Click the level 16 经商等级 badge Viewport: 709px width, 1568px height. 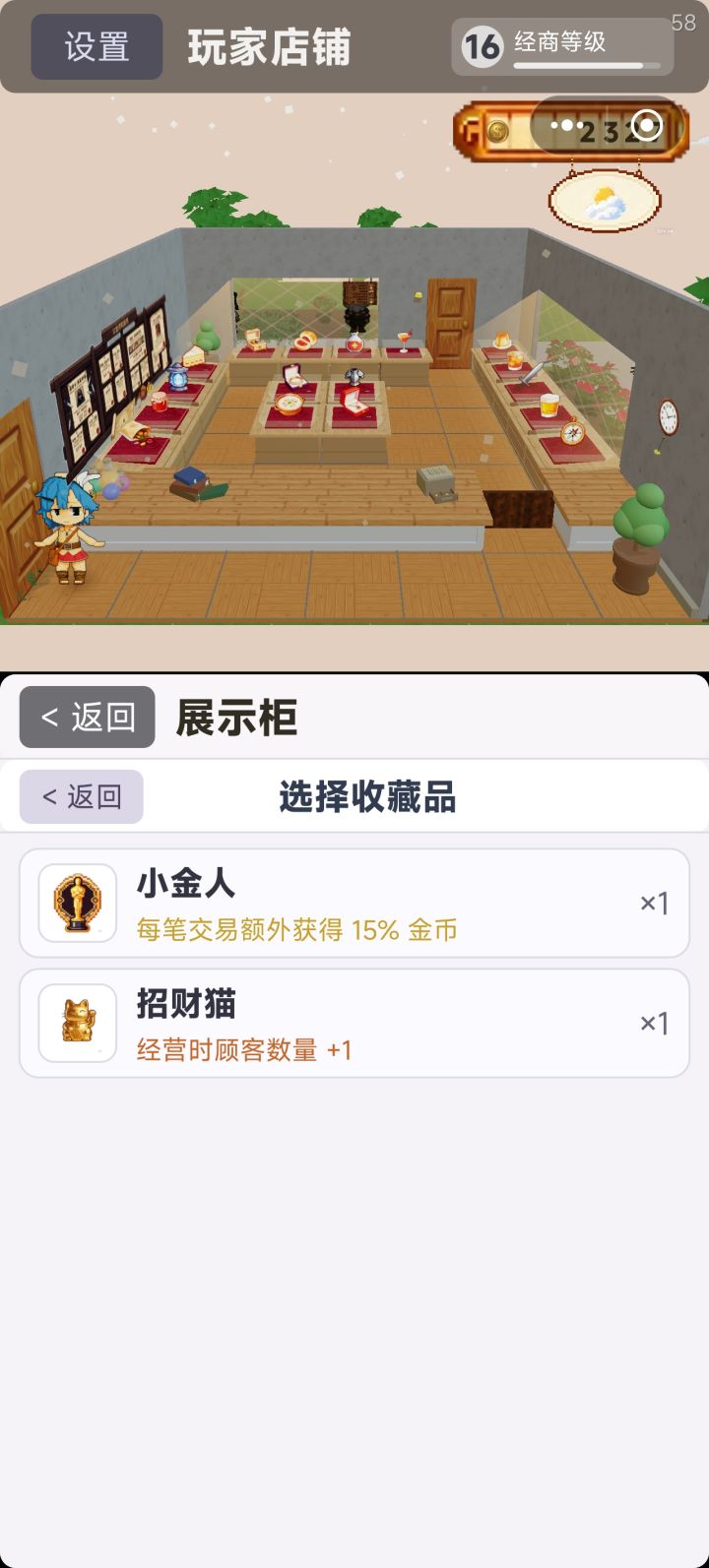pyautogui.click(x=482, y=45)
